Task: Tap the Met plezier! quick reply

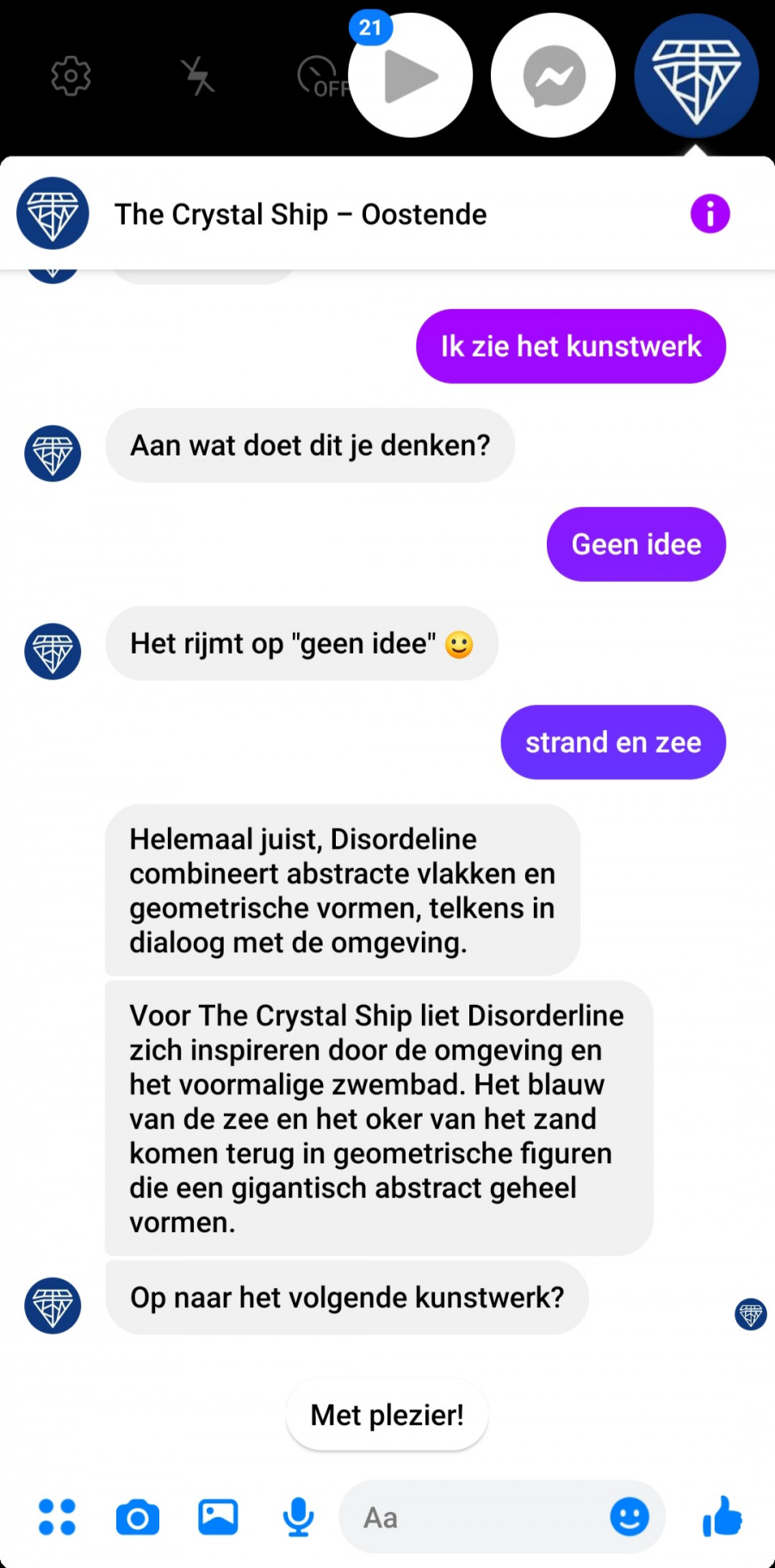Action: click(387, 1415)
